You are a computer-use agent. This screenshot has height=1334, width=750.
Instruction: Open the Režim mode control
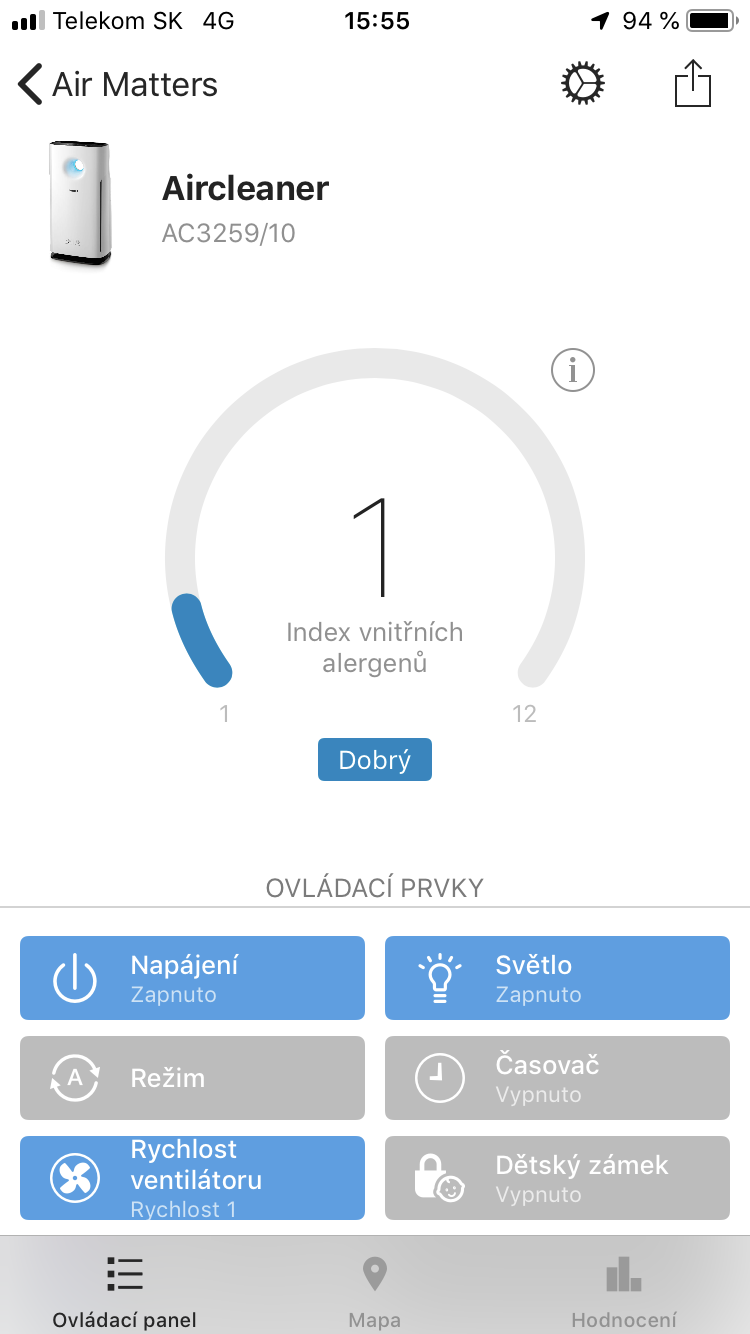[192, 1078]
